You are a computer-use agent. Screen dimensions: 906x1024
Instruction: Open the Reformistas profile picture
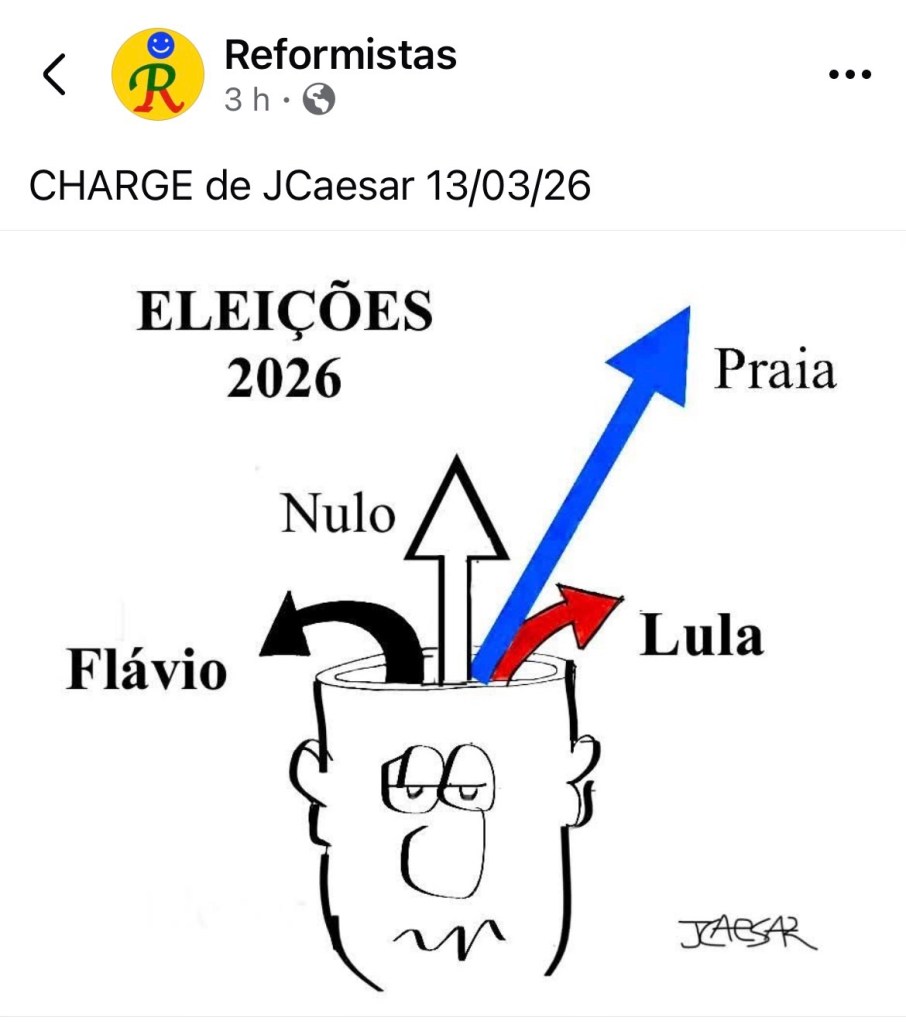158,74
